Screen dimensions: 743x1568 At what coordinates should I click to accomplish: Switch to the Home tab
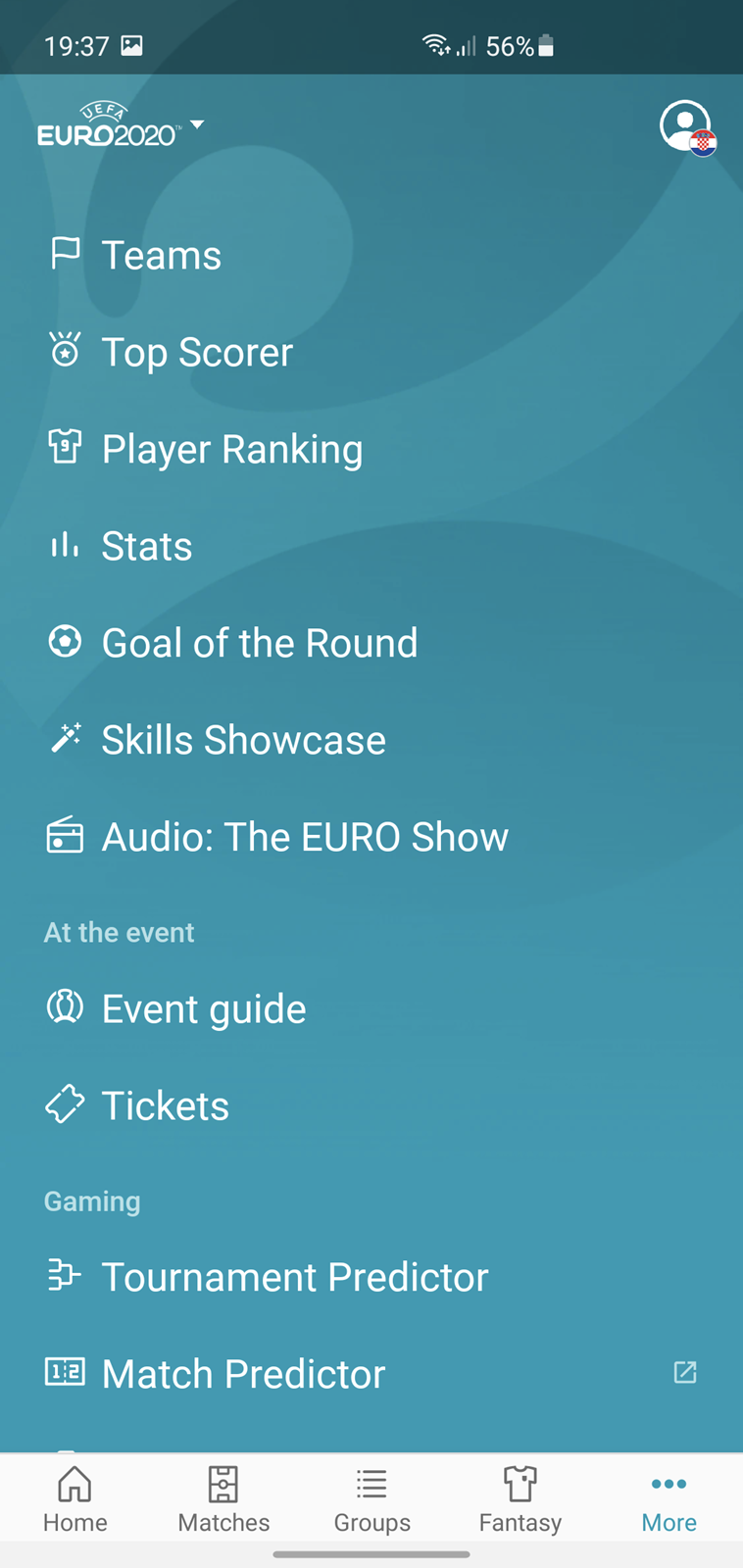point(74,1498)
